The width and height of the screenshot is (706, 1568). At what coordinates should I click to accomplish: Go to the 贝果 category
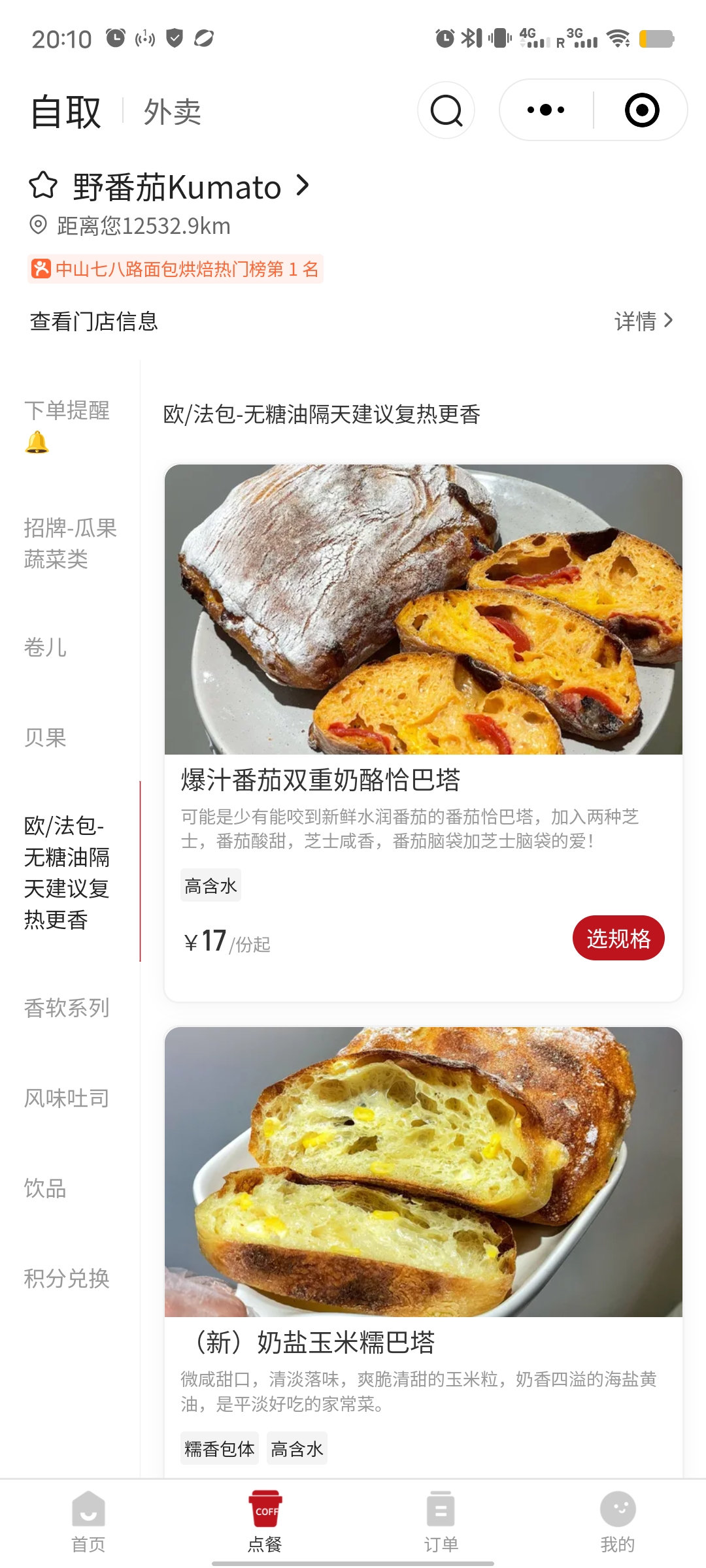[x=46, y=738]
